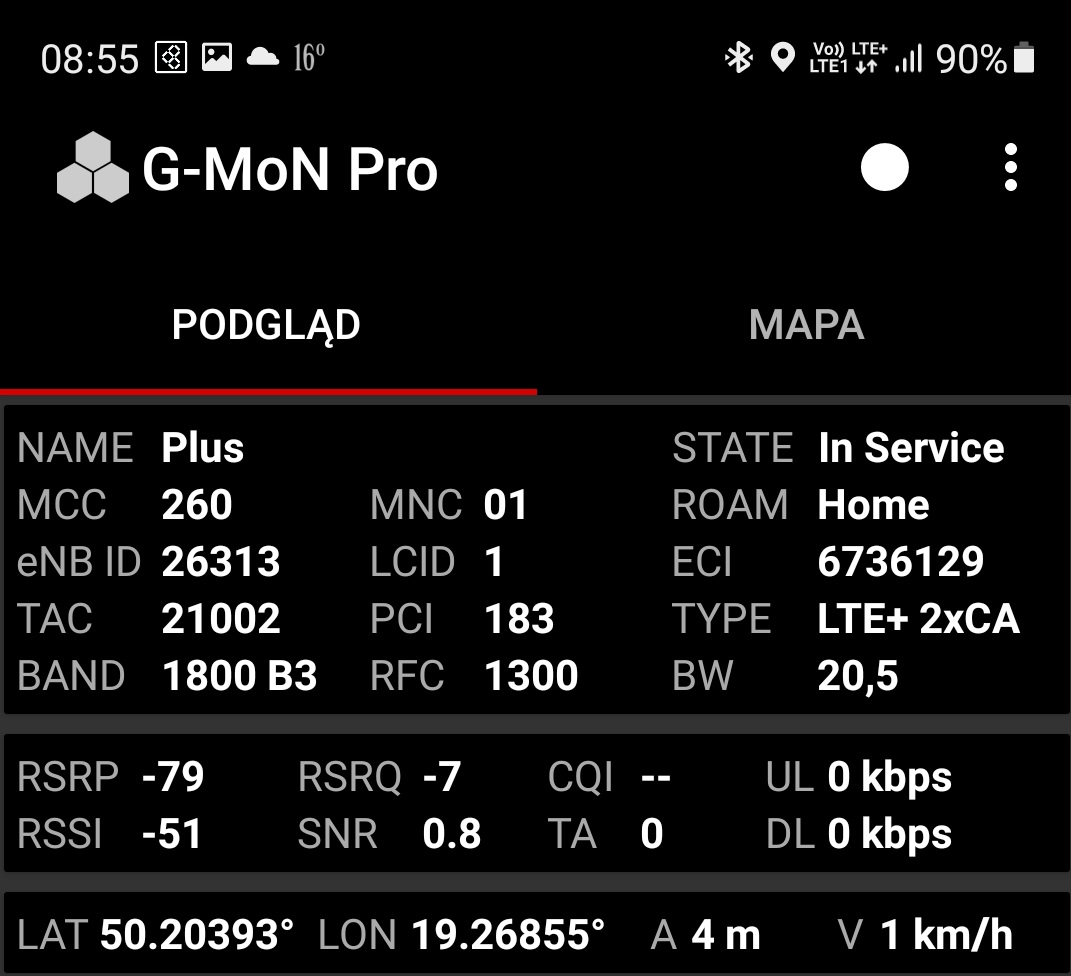Switch to the MAPA tab
Screen dimensions: 1071x976
click(x=806, y=325)
